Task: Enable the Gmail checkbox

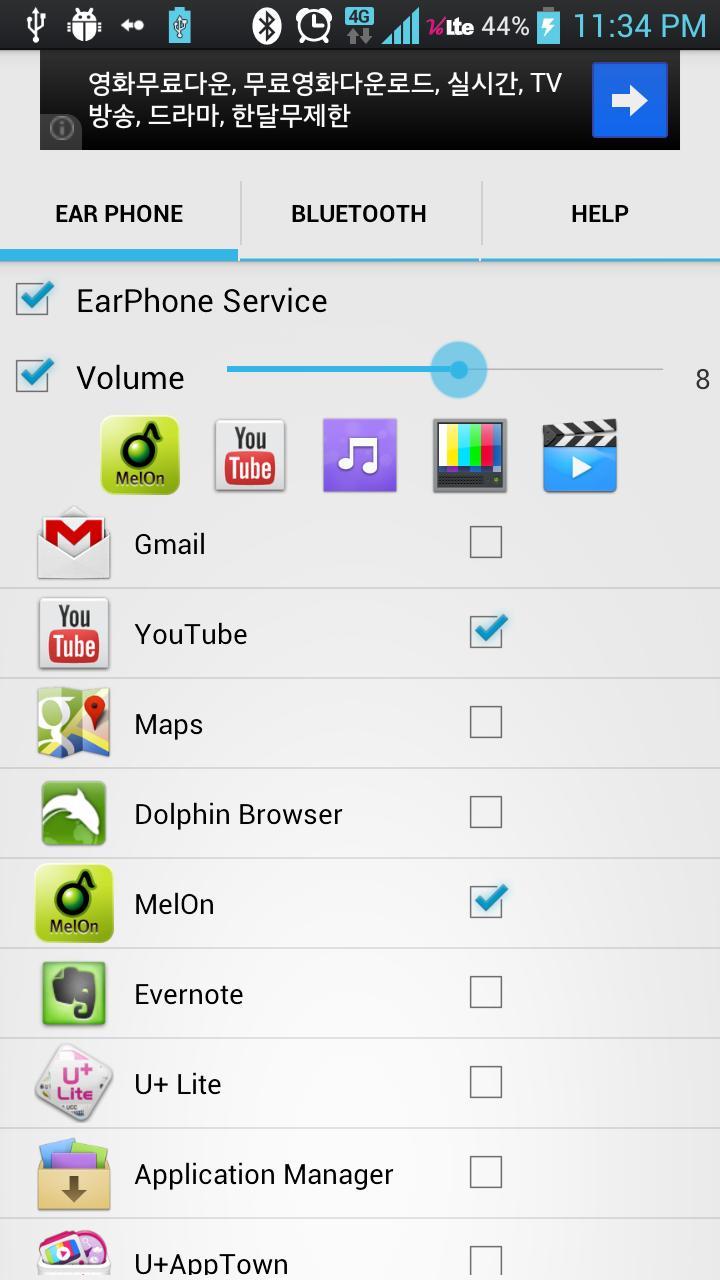Action: tap(486, 541)
